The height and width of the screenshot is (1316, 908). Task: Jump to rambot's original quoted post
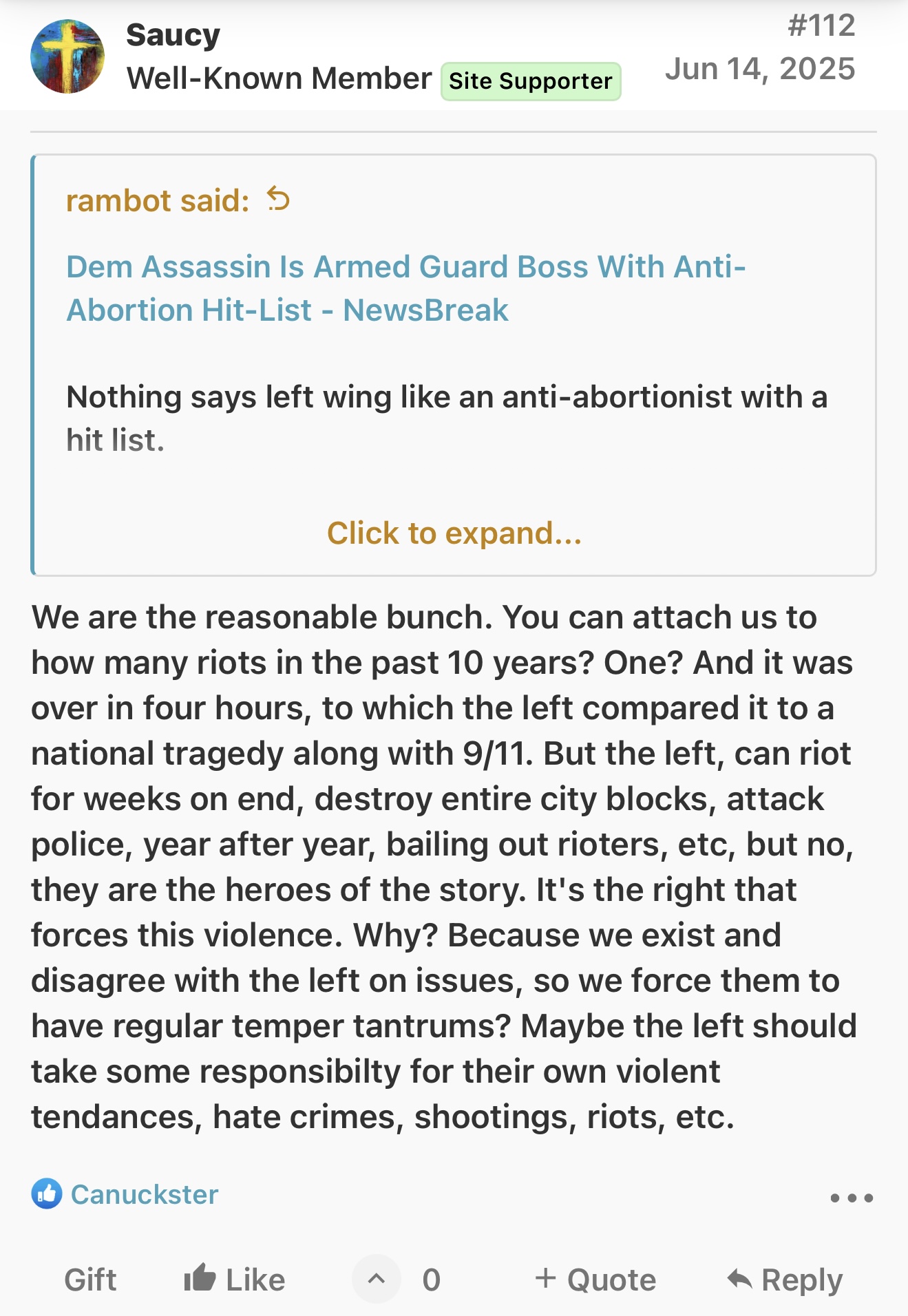point(279,200)
